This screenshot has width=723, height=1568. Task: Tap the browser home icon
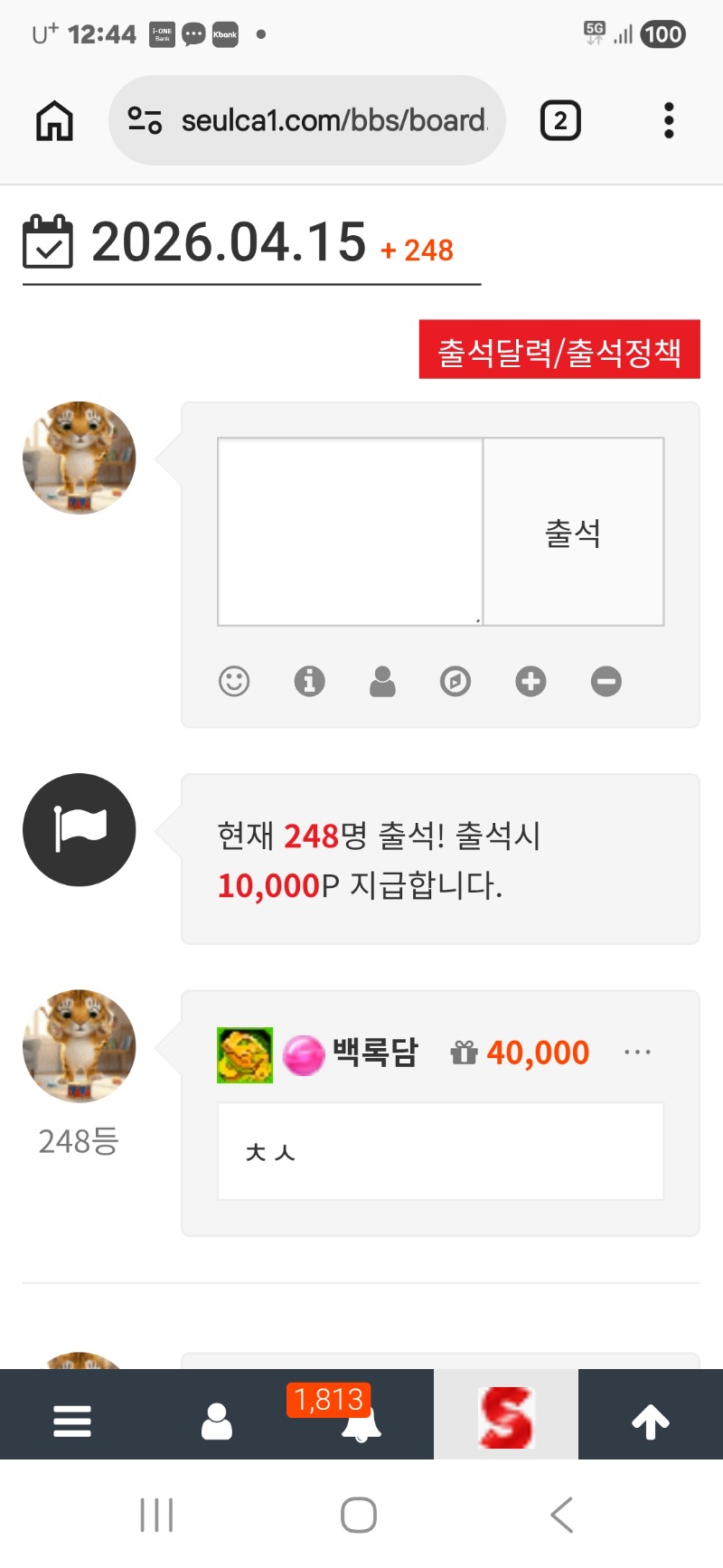tap(54, 120)
